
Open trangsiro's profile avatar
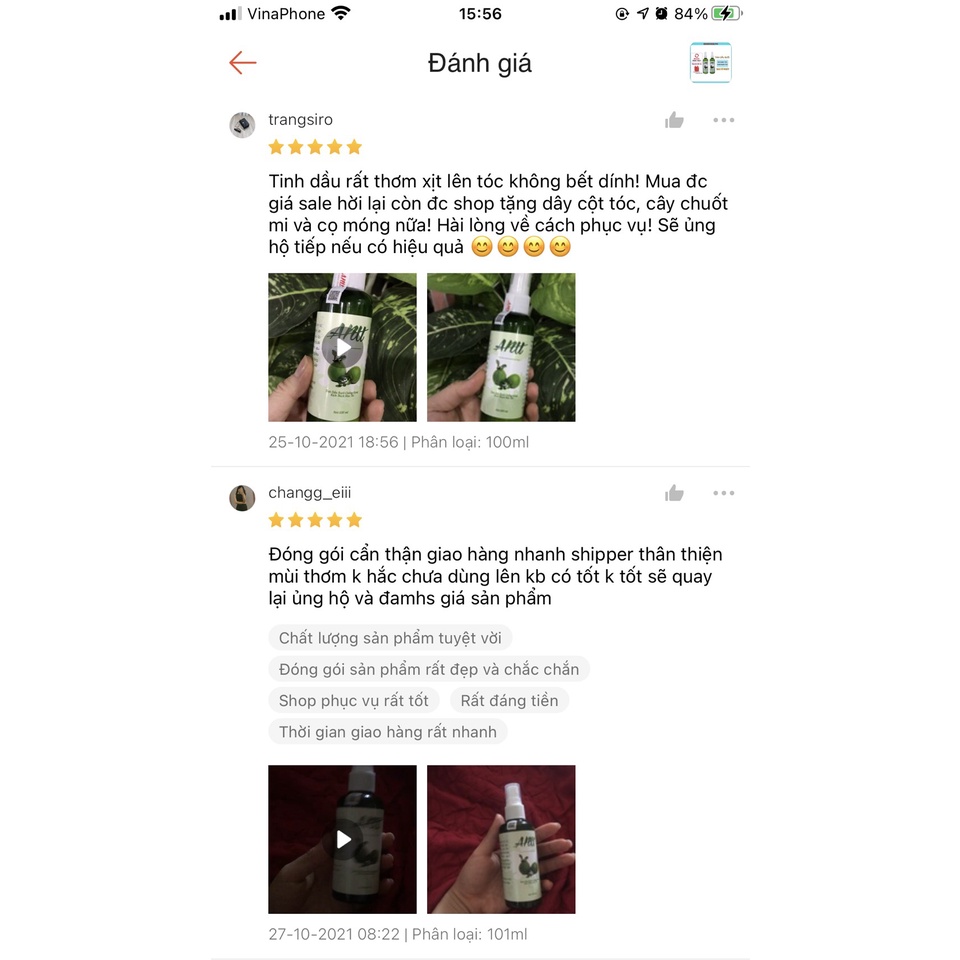(243, 125)
